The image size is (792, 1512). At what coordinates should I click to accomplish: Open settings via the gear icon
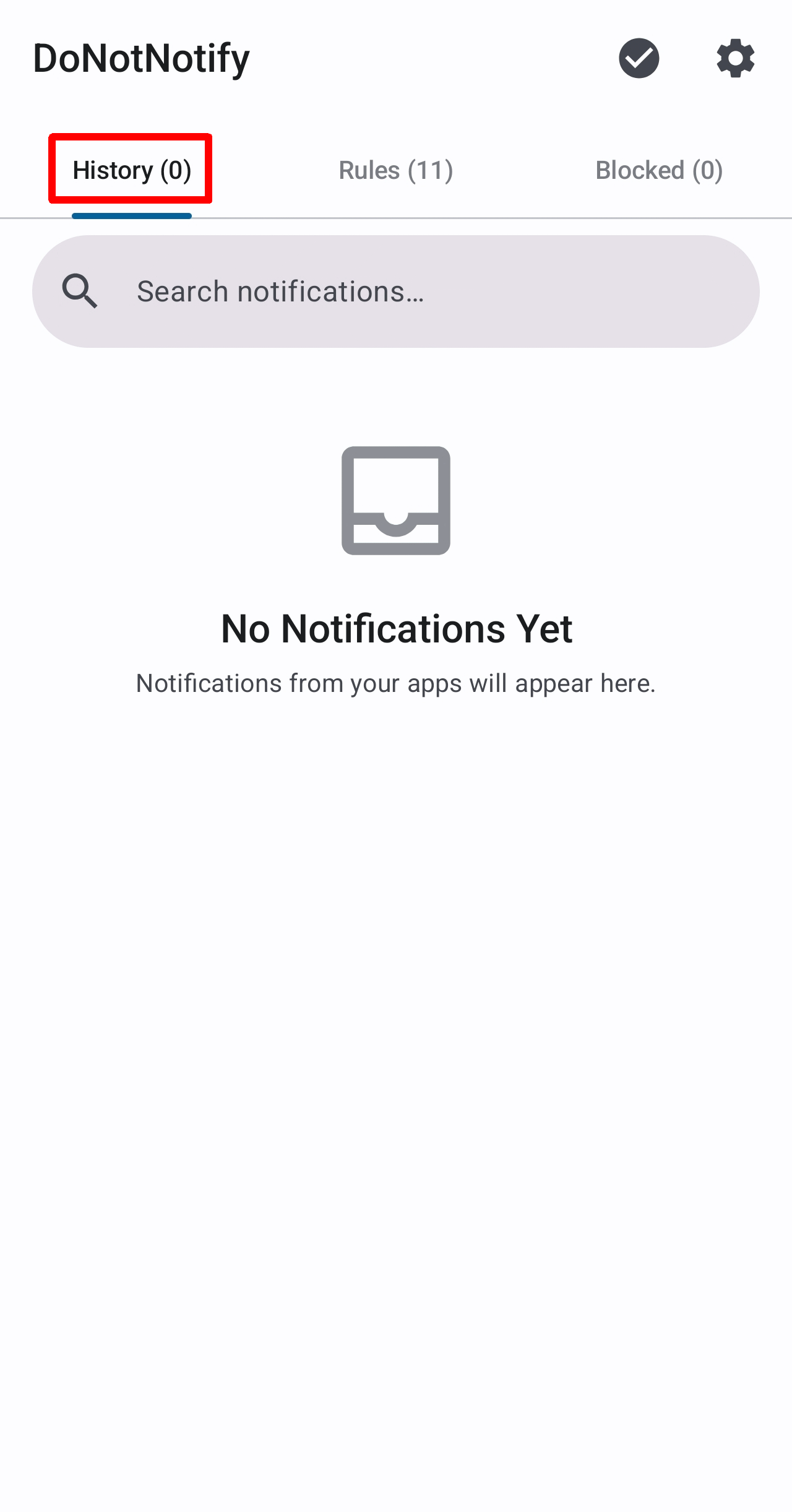(735, 58)
